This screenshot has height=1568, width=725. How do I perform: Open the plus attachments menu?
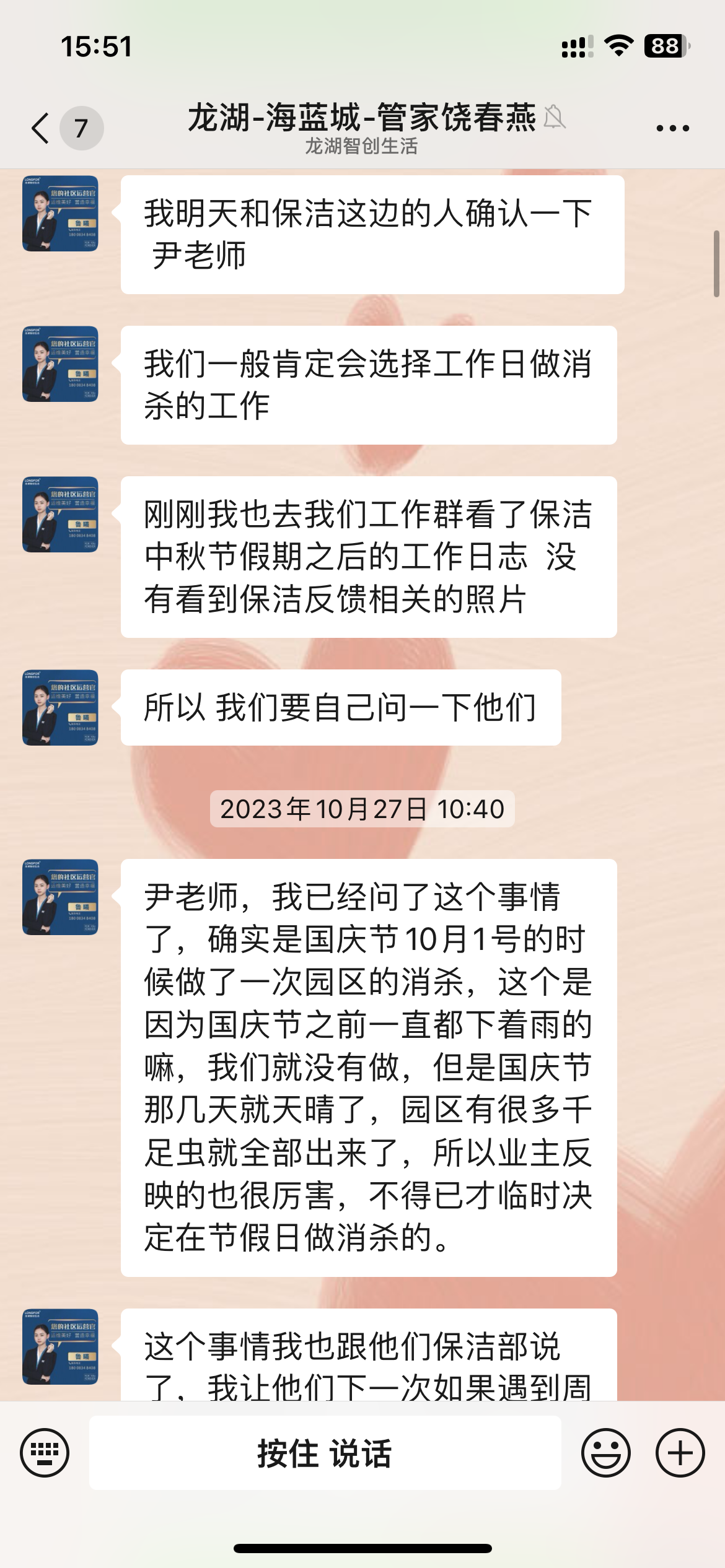[680, 1452]
